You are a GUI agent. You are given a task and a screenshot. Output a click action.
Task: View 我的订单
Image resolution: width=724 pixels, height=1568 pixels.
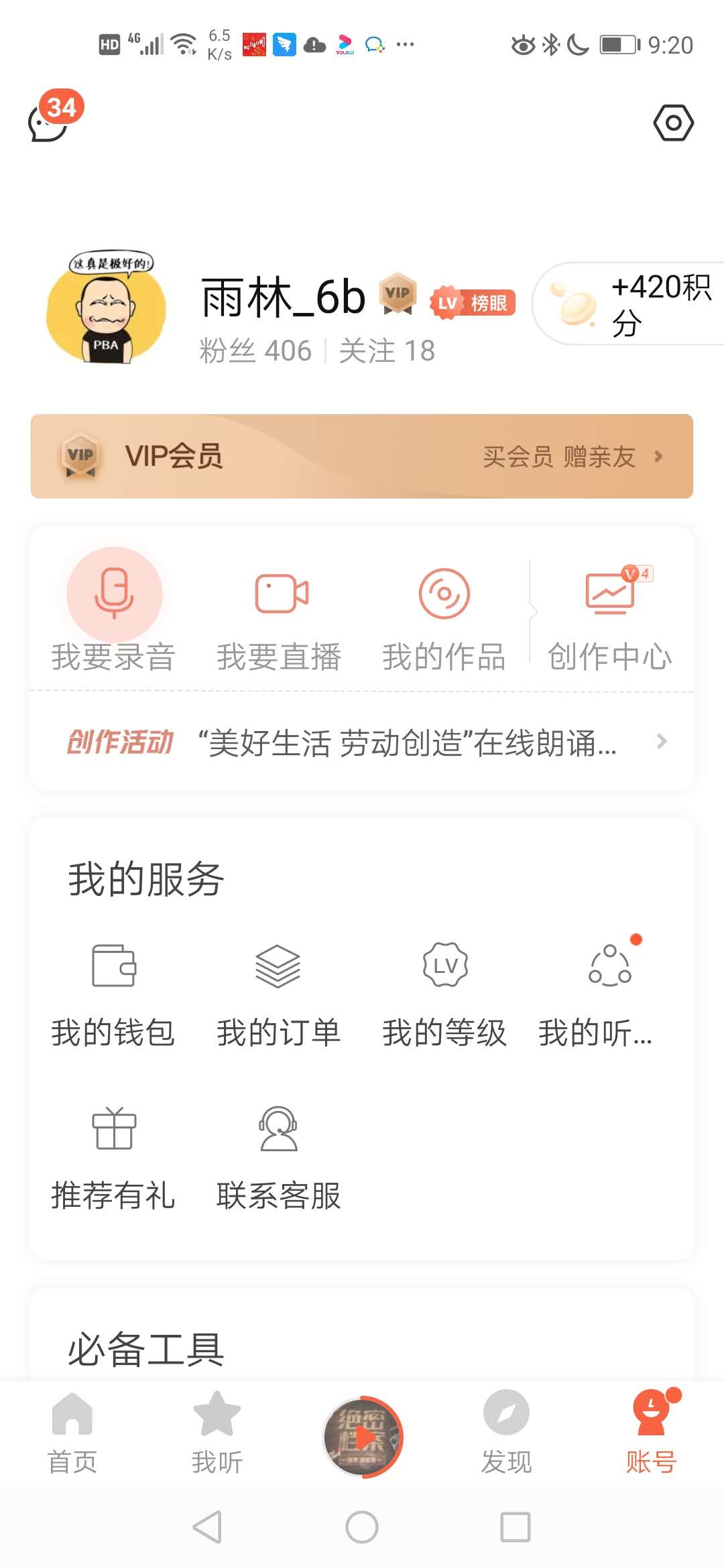[279, 992]
